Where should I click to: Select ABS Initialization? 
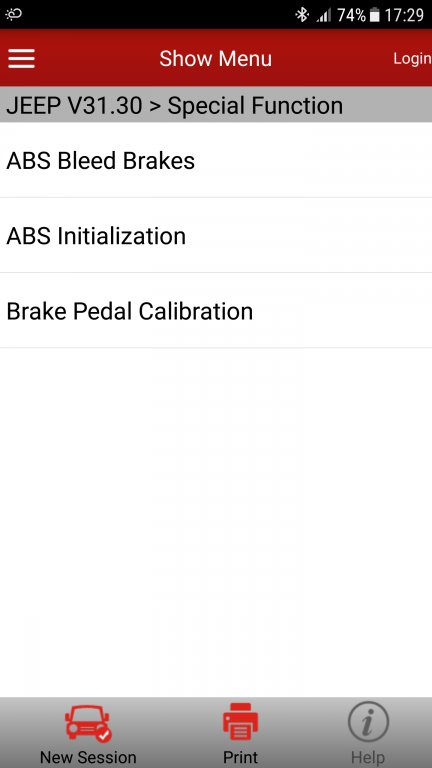pyautogui.click(x=216, y=236)
